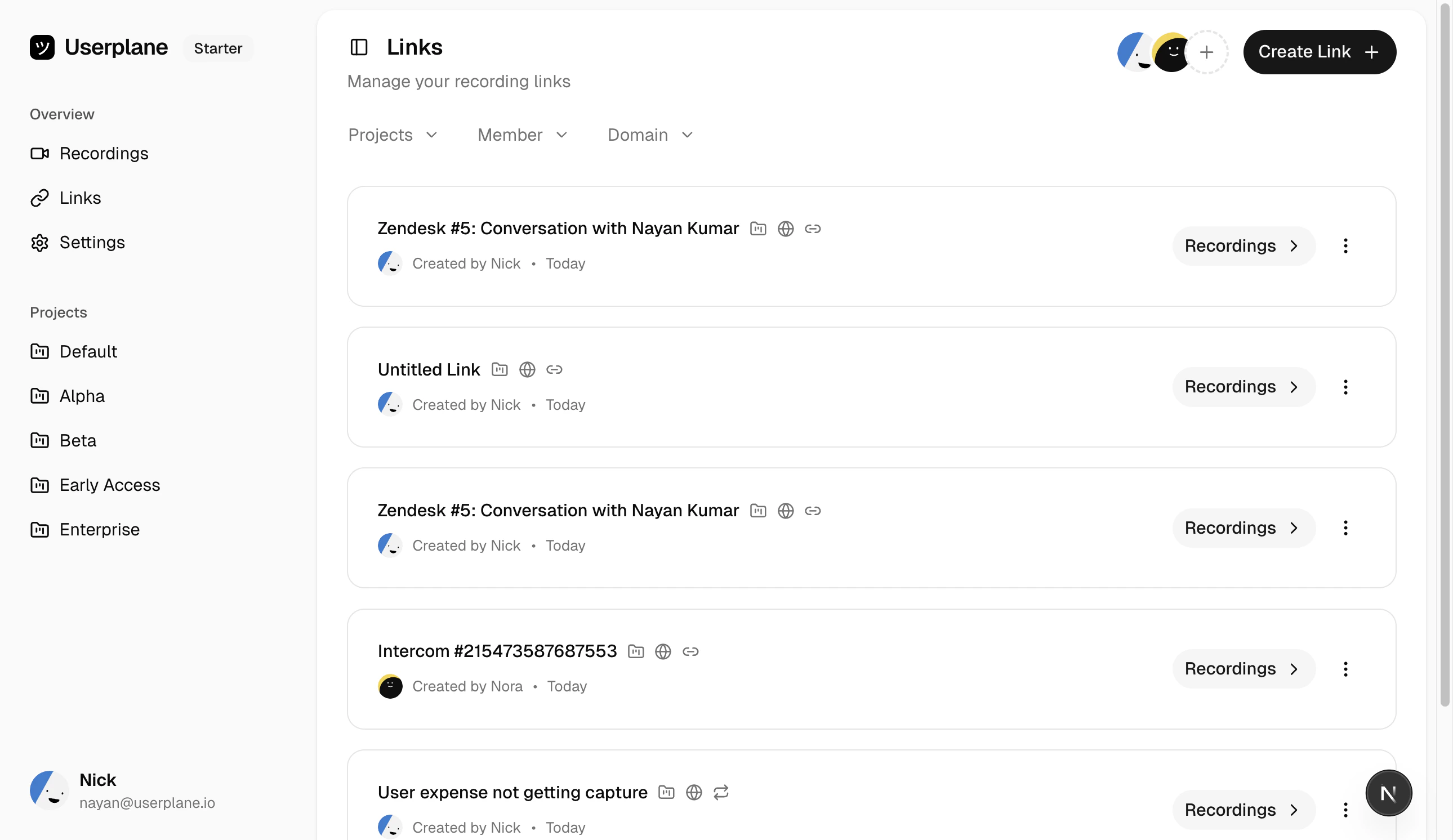View Recordings for Untitled Link

point(1243,387)
